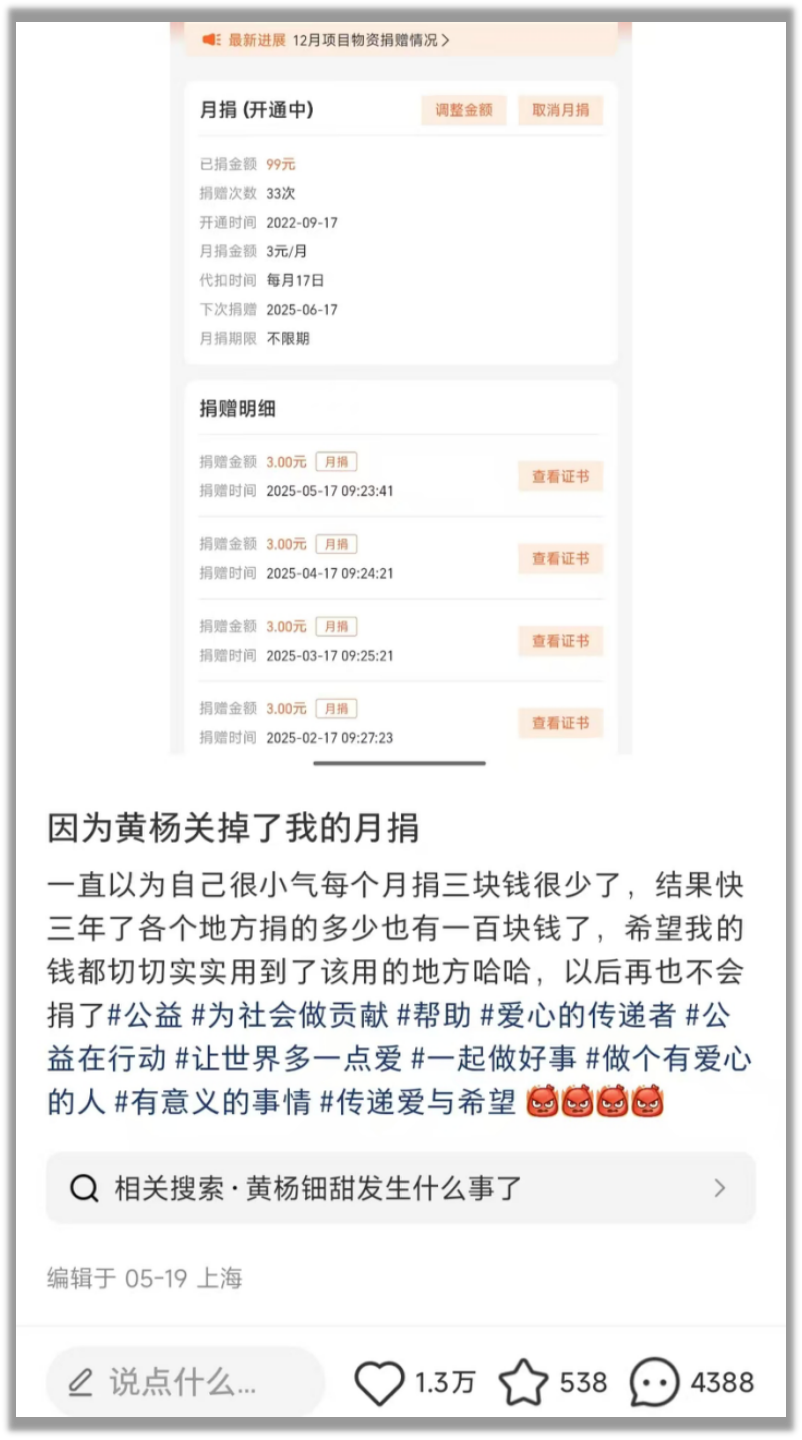Tap the 说点什么 comment field
The width and height of the screenshot is (802, 1440).
pos(185,1383)
